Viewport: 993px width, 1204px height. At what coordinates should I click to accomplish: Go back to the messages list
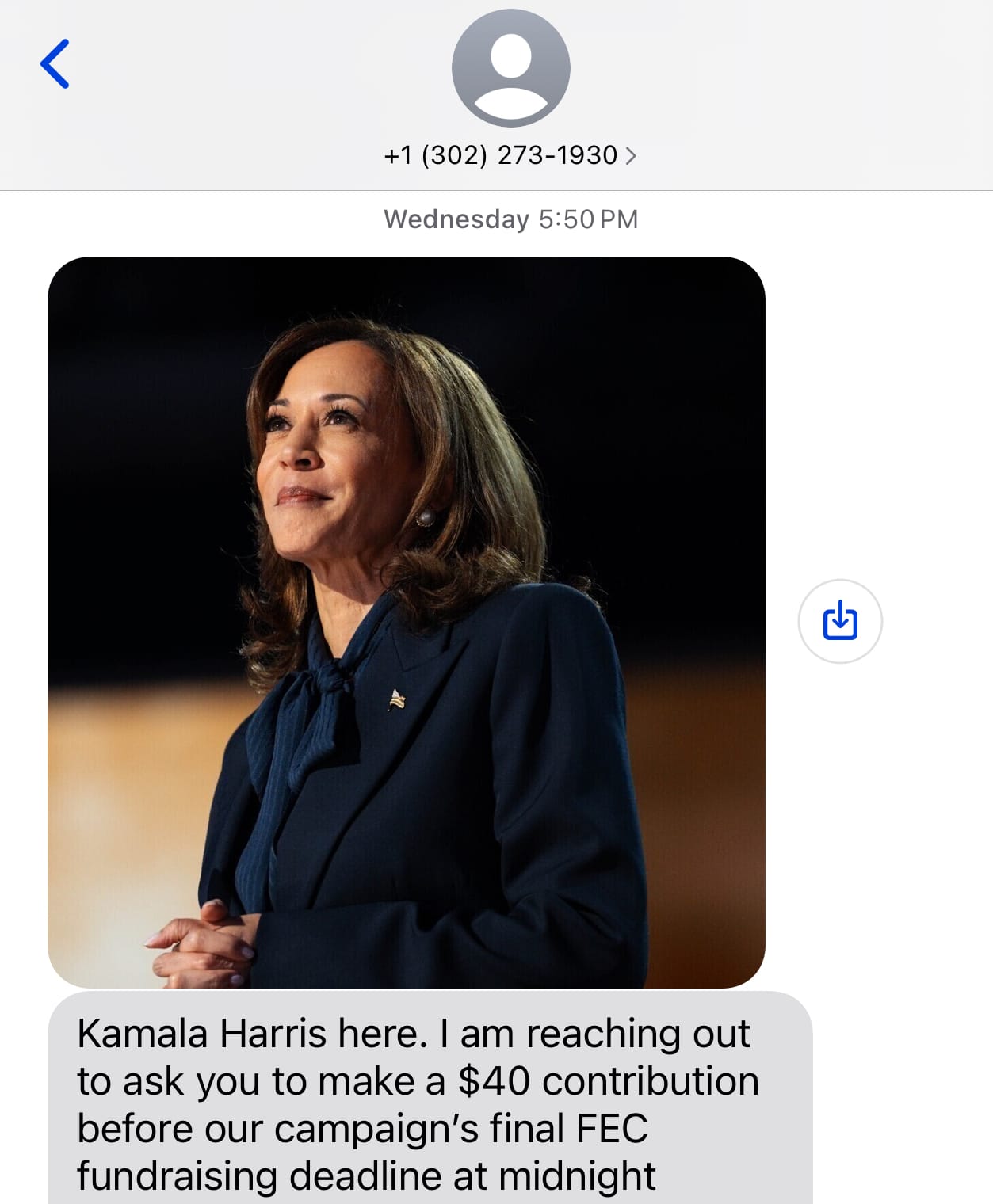55,63
